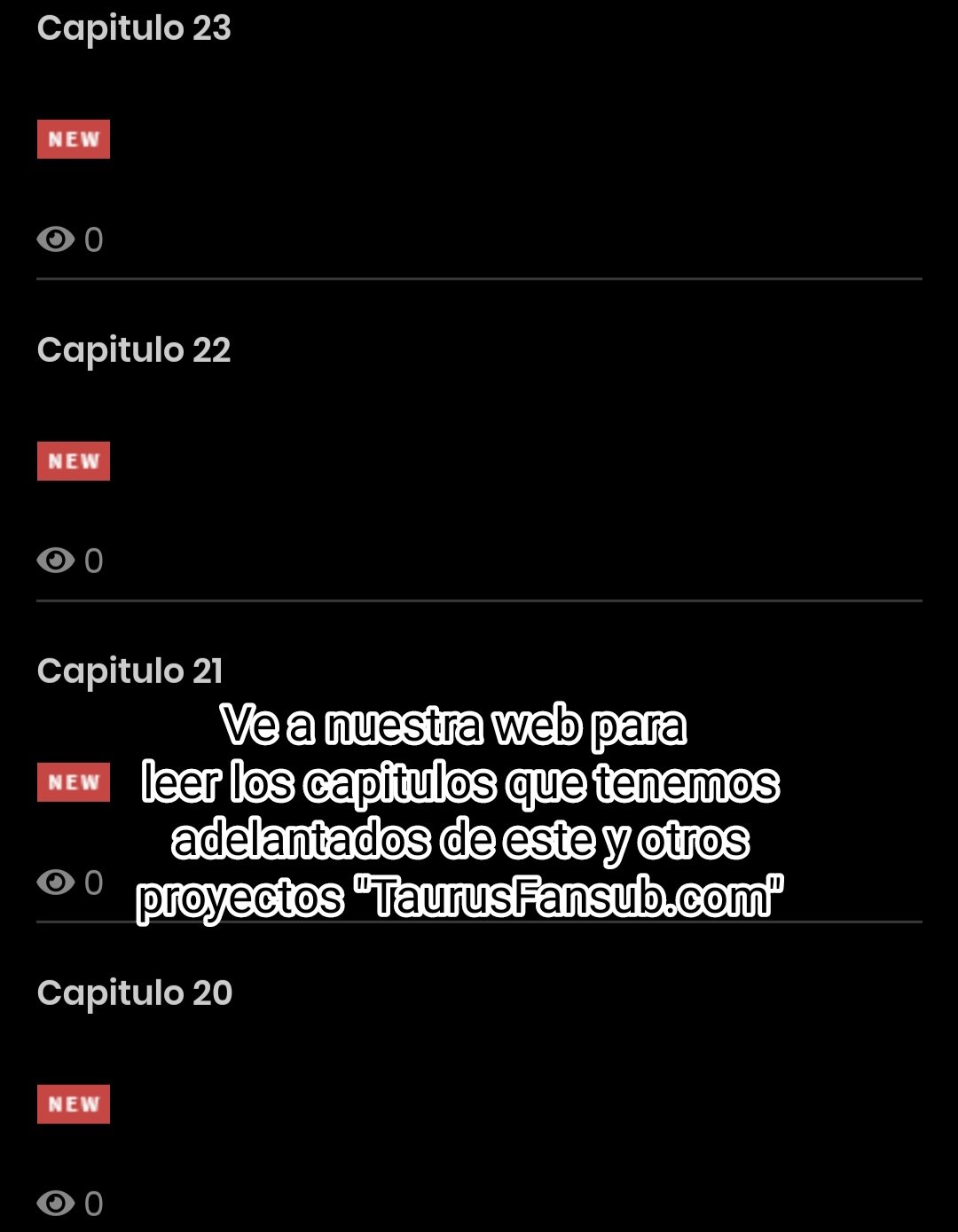Open the Capitulo 22 chapter entry
Screen dimensions: 958x1232
134,349
